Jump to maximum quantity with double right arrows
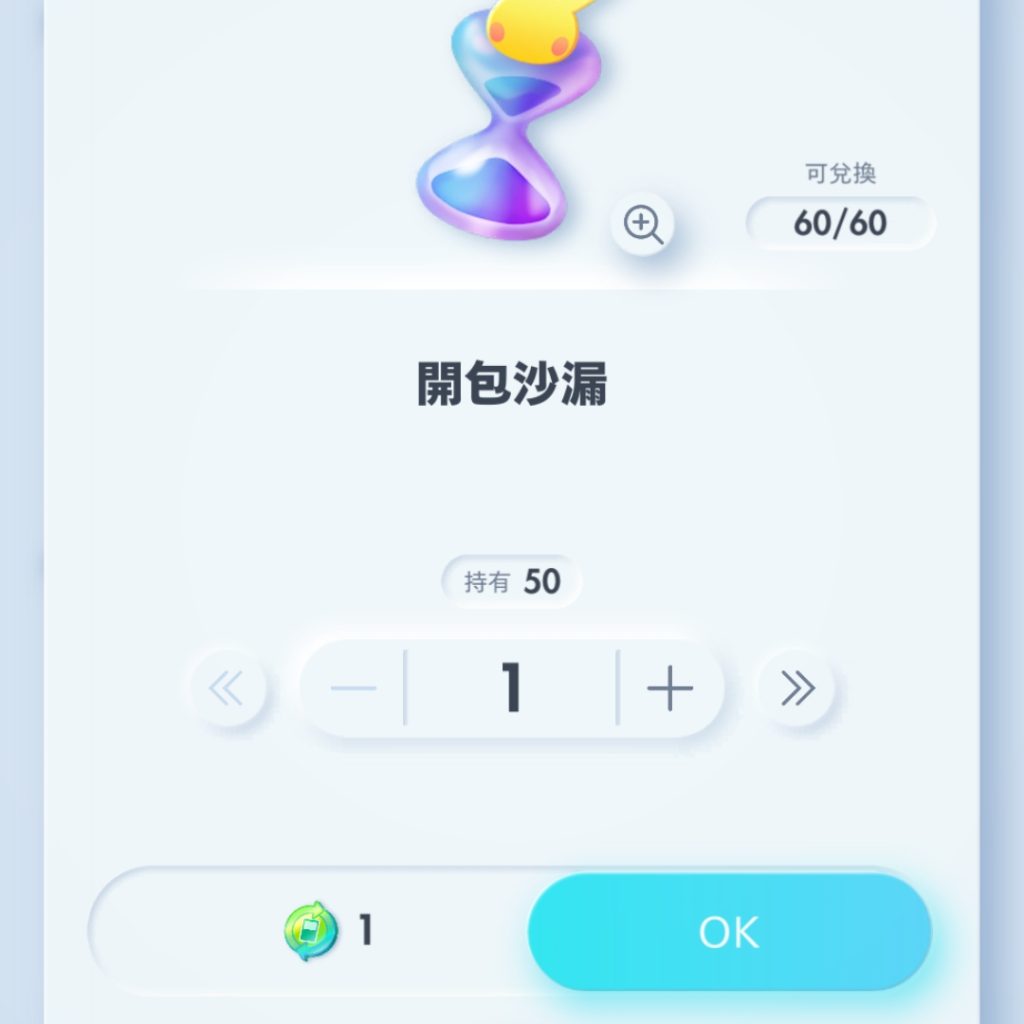Screen dimensions: 1024x1024 796,688
